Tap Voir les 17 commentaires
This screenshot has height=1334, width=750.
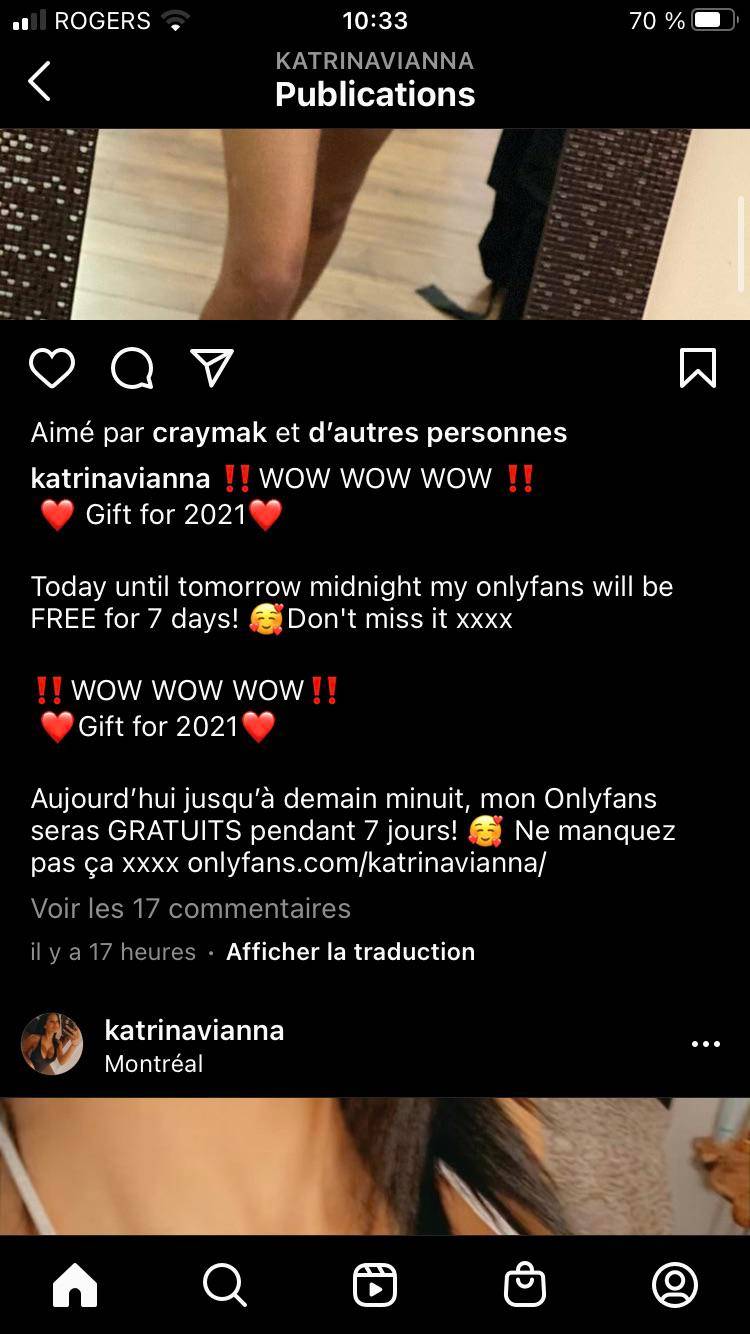coord(191,908)
